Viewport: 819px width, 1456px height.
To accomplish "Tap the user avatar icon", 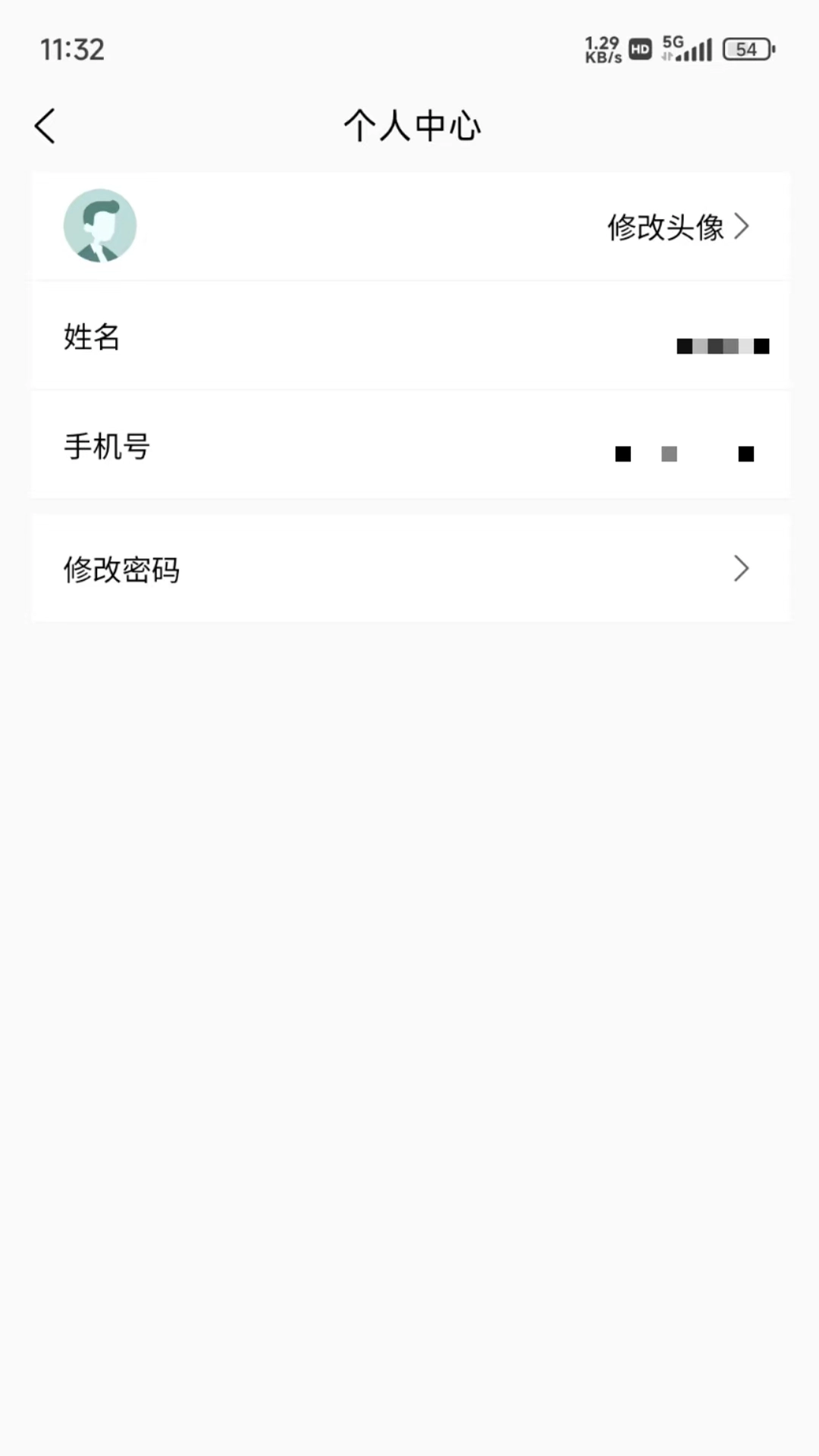I will click(101, 225).
